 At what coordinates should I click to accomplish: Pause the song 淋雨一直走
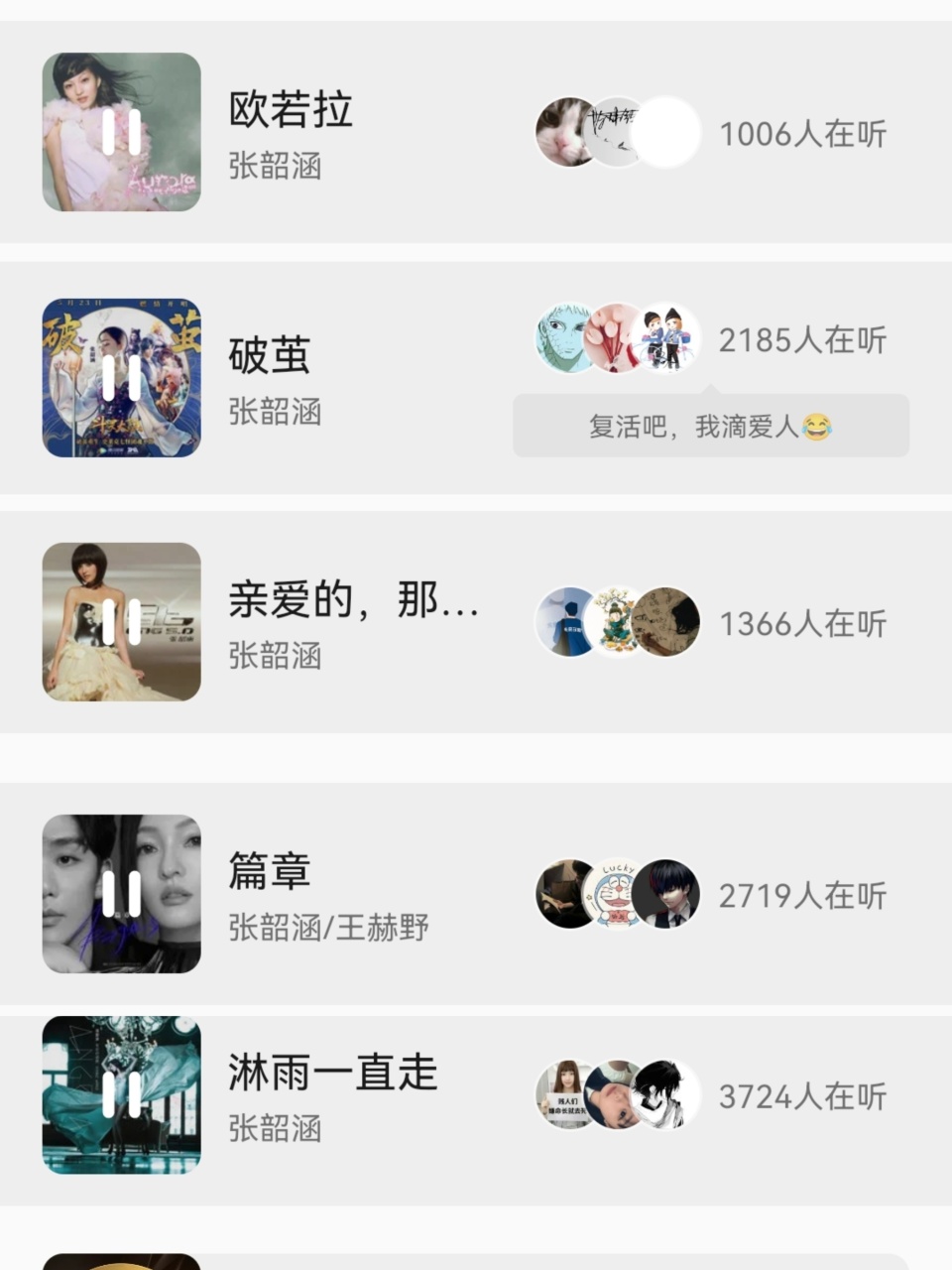point(120,1094)
